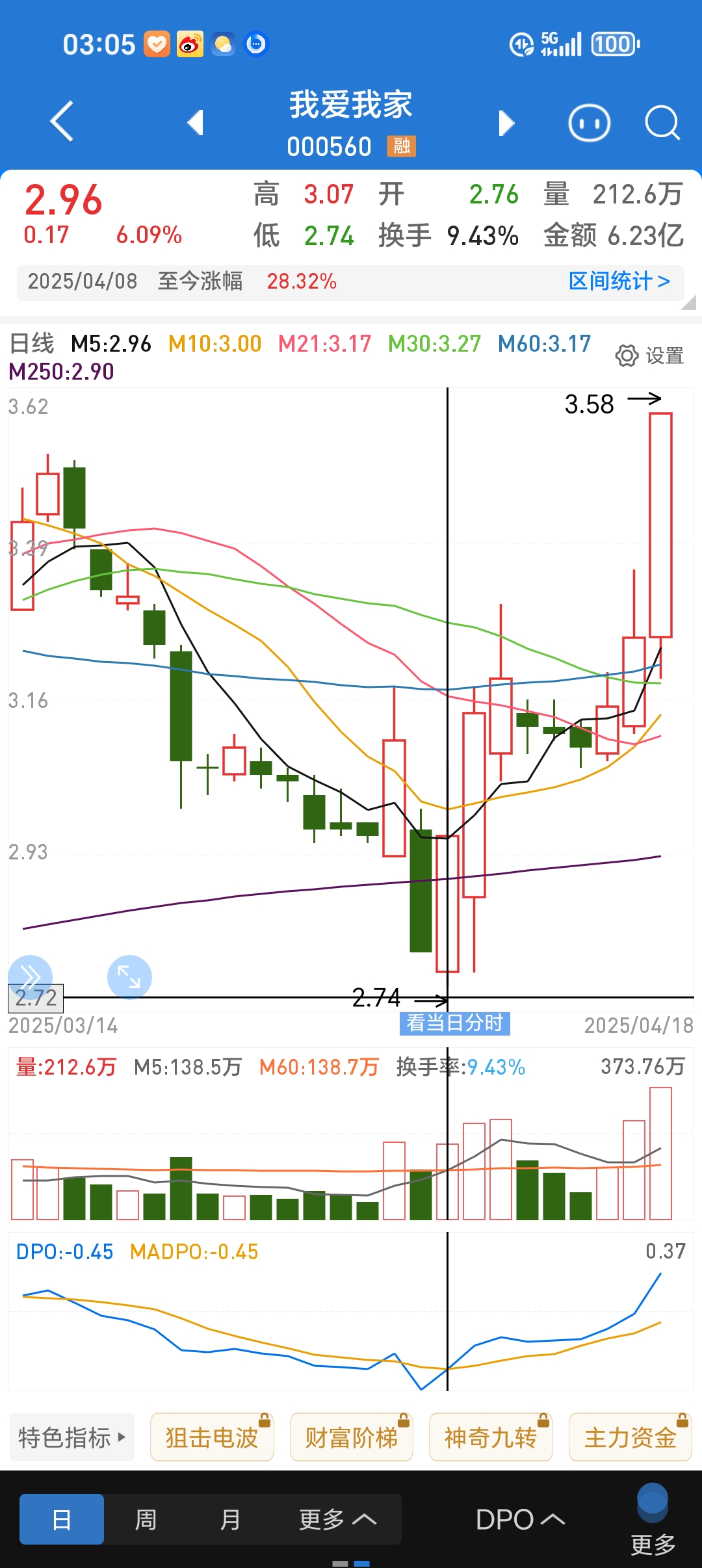Expand the 特色指标 indicator menu
The height and width of the screenshot is (1568, 702).
click(x=71, y=1437)
